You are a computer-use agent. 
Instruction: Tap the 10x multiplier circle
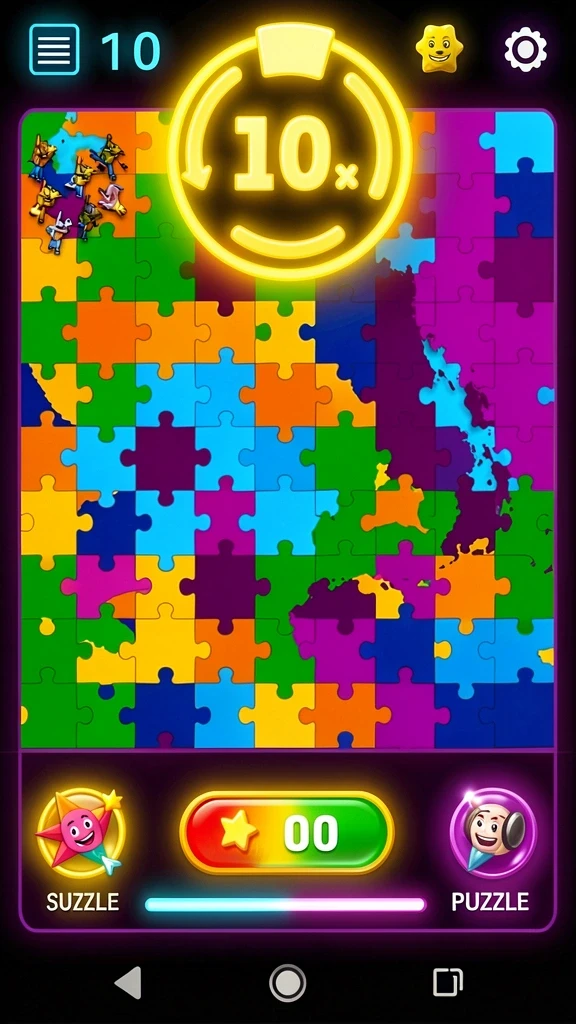[x=289, y=152]
